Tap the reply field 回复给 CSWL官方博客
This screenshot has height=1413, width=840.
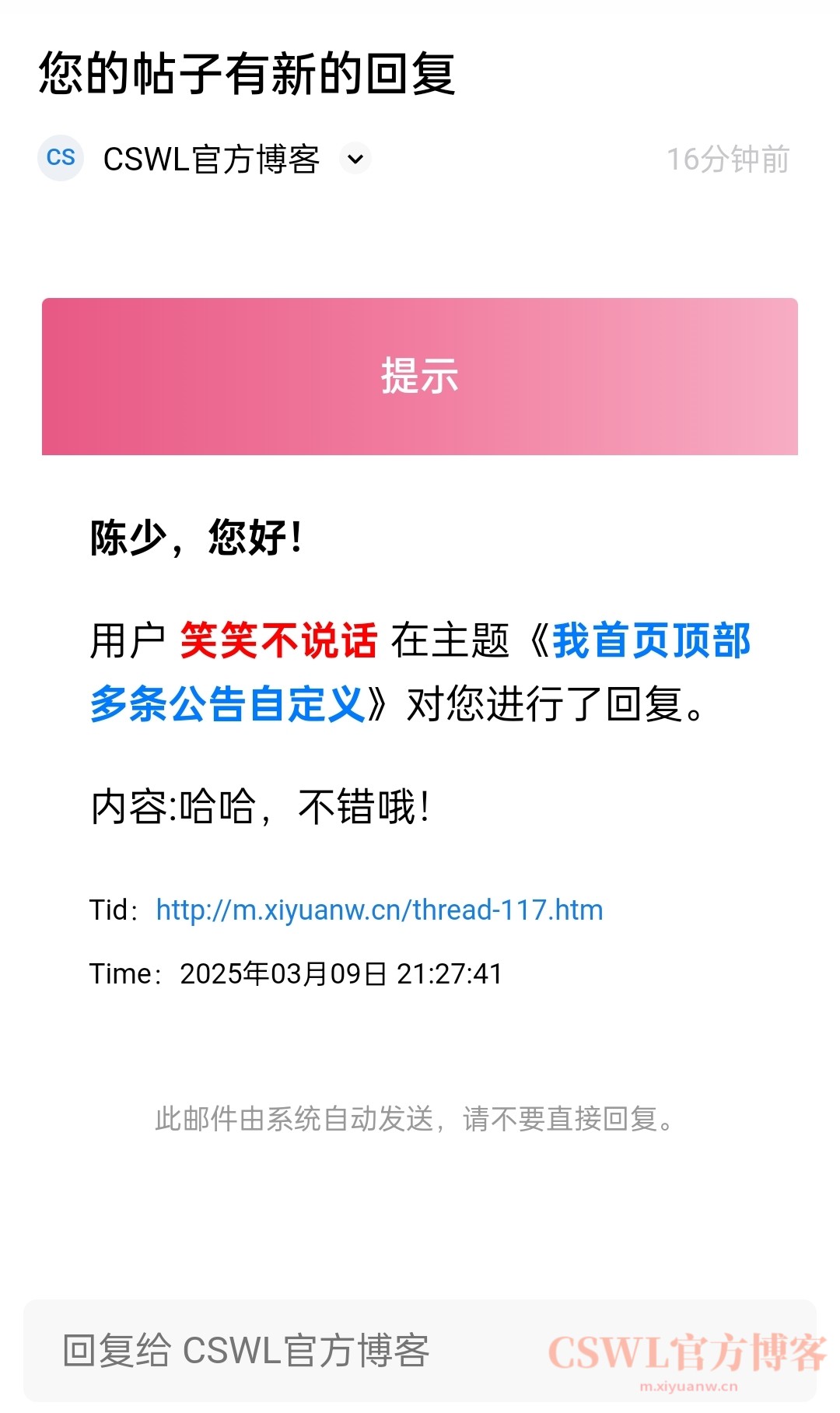tap(311, 1351)
